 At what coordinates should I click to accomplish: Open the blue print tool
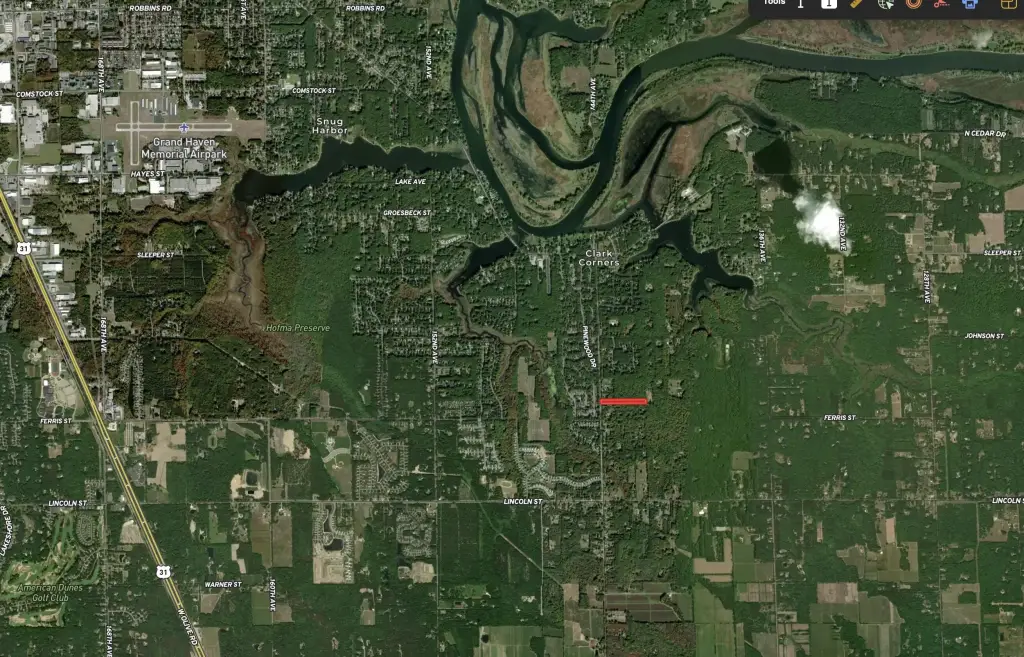tap(968, 3)
